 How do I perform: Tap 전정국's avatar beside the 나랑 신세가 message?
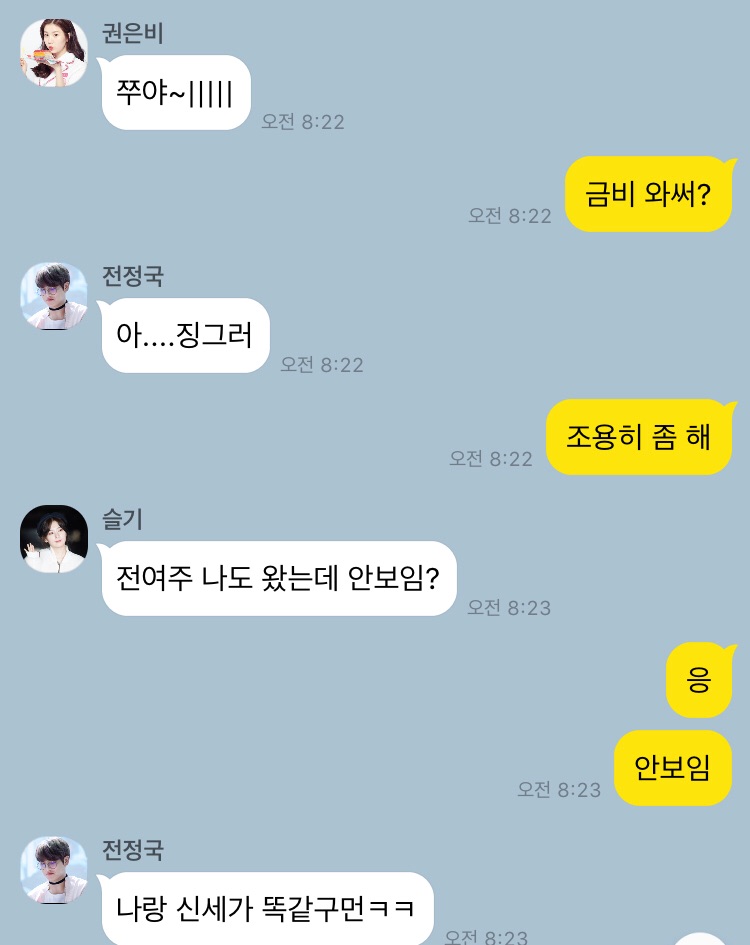click(x=54, y=870)
